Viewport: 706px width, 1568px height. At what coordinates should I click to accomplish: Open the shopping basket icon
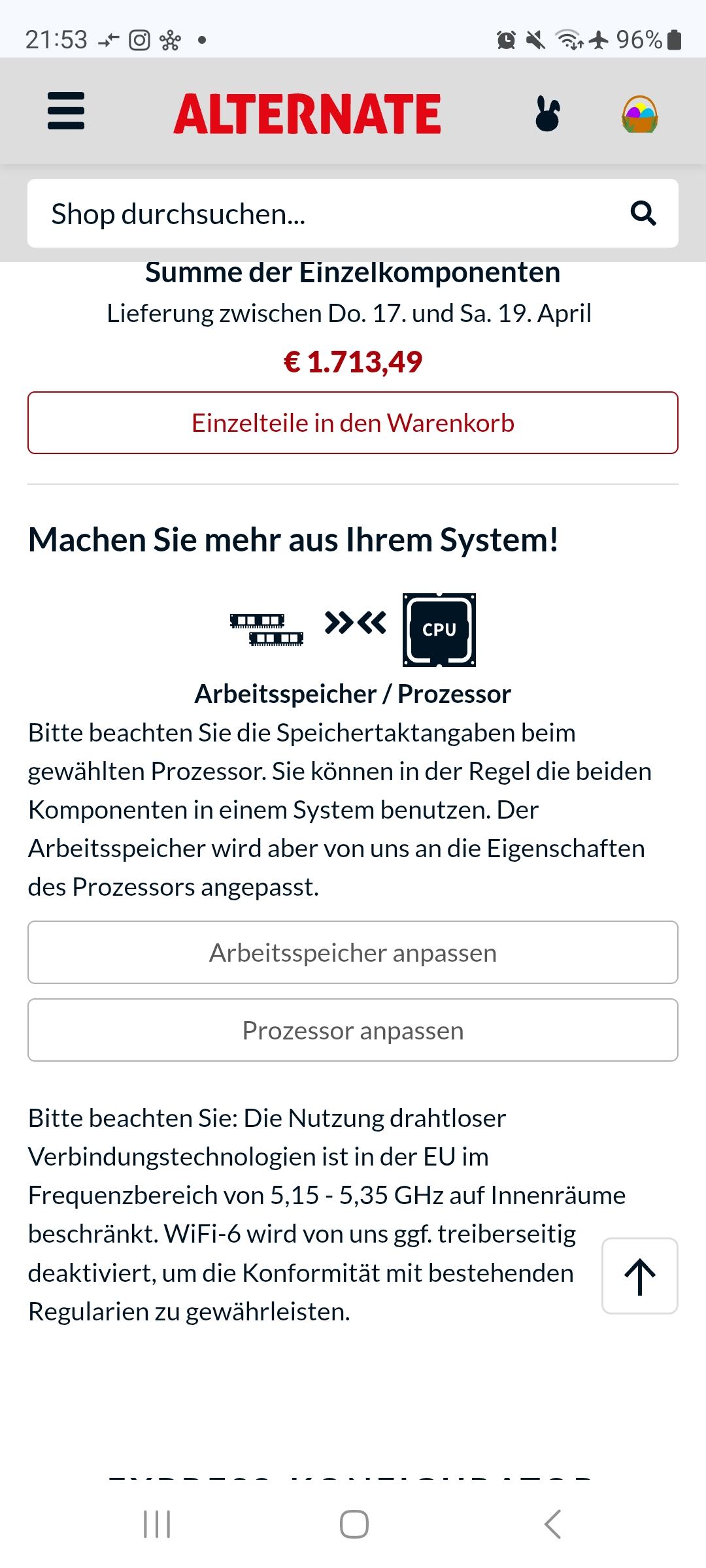pos(639,114)
